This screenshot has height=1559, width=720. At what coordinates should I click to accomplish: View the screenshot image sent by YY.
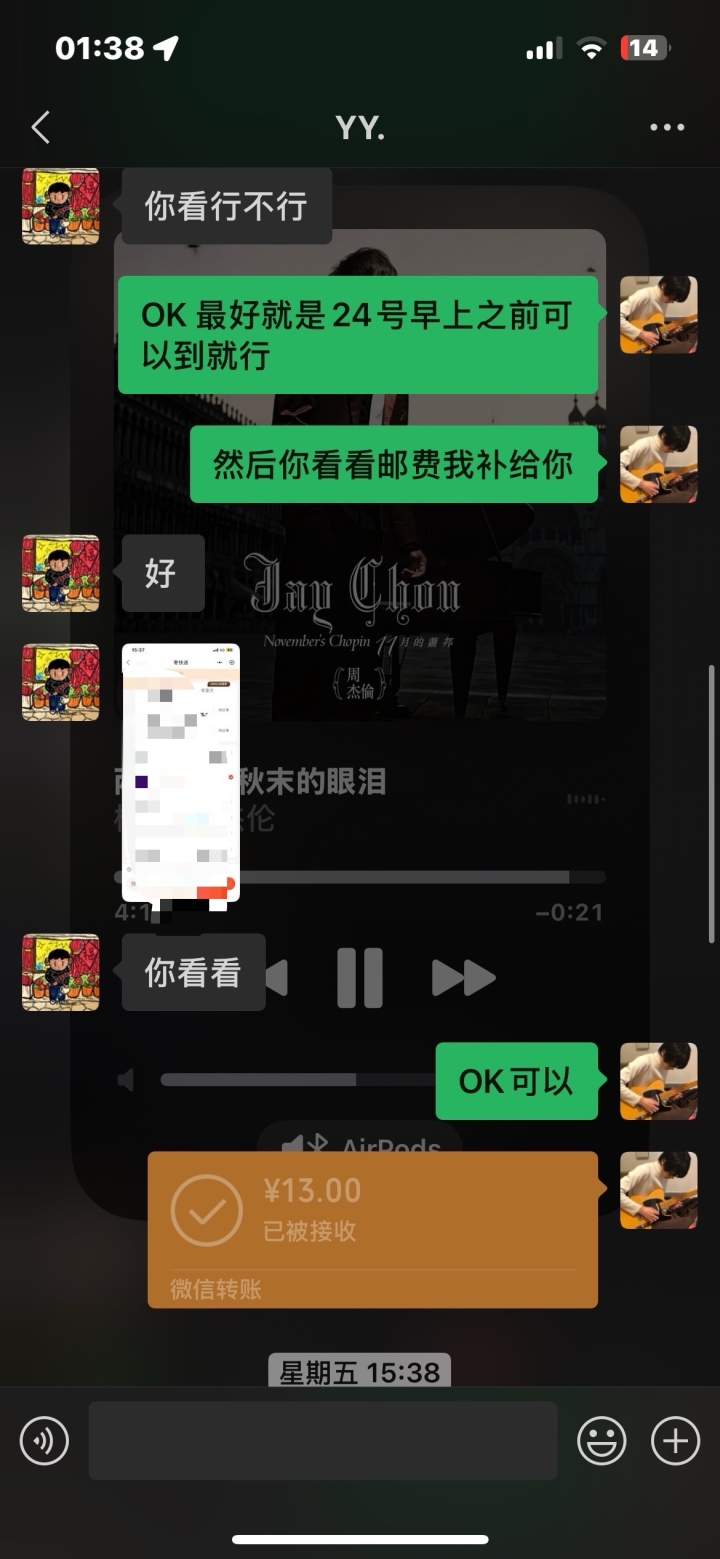(180, 773)
